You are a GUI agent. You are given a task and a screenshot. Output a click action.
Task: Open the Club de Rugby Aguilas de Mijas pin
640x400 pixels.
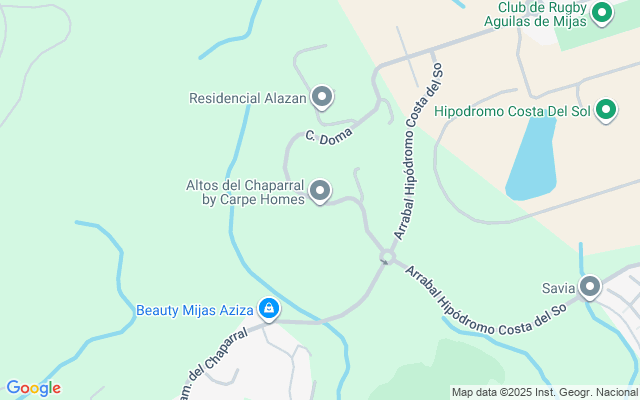[x=602, y=13]
